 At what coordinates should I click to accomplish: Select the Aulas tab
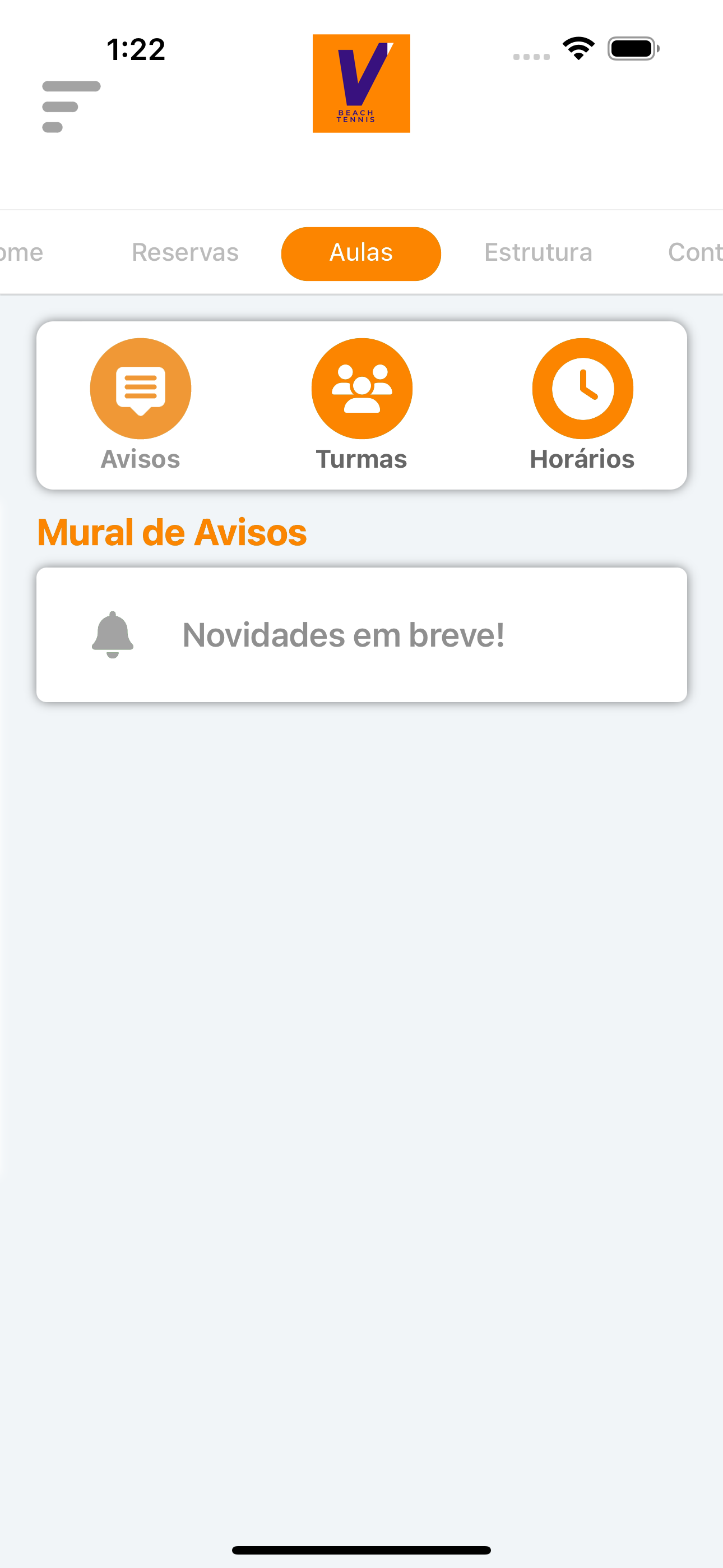tap(361, 253)
